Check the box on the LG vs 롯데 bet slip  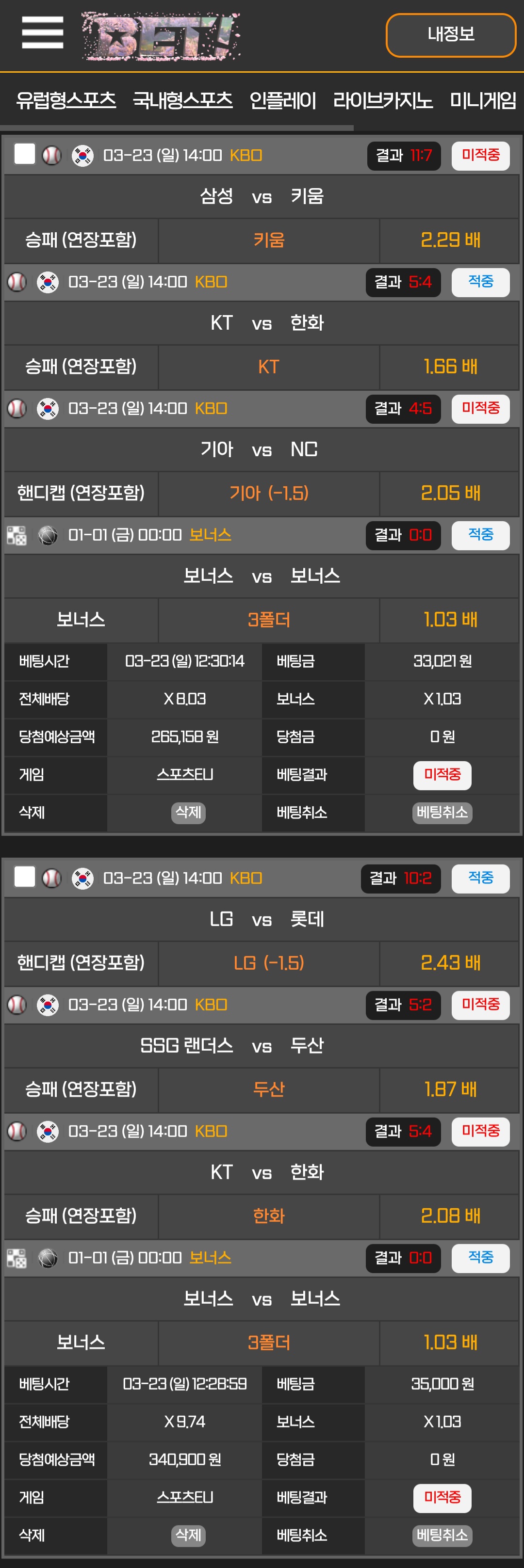(24, 877)
